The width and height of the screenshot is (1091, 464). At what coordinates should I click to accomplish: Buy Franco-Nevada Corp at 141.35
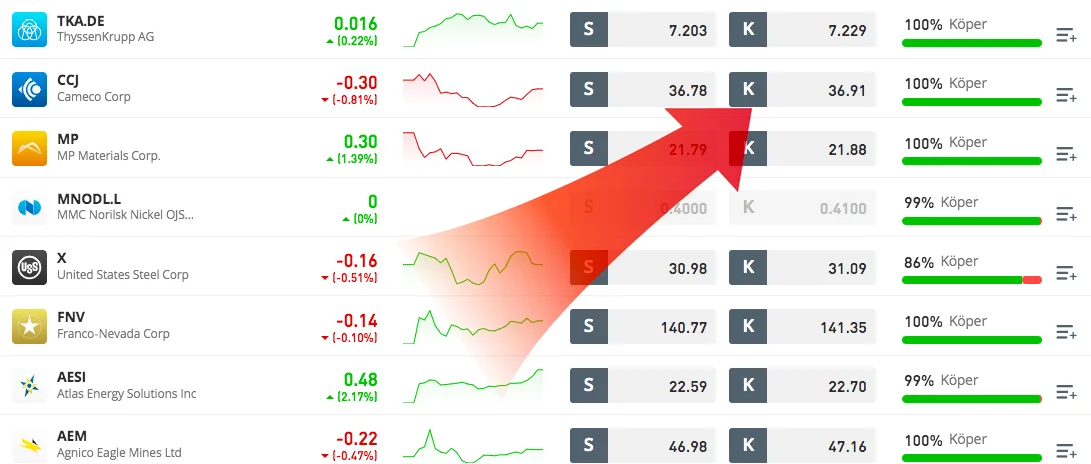(802, 326)
